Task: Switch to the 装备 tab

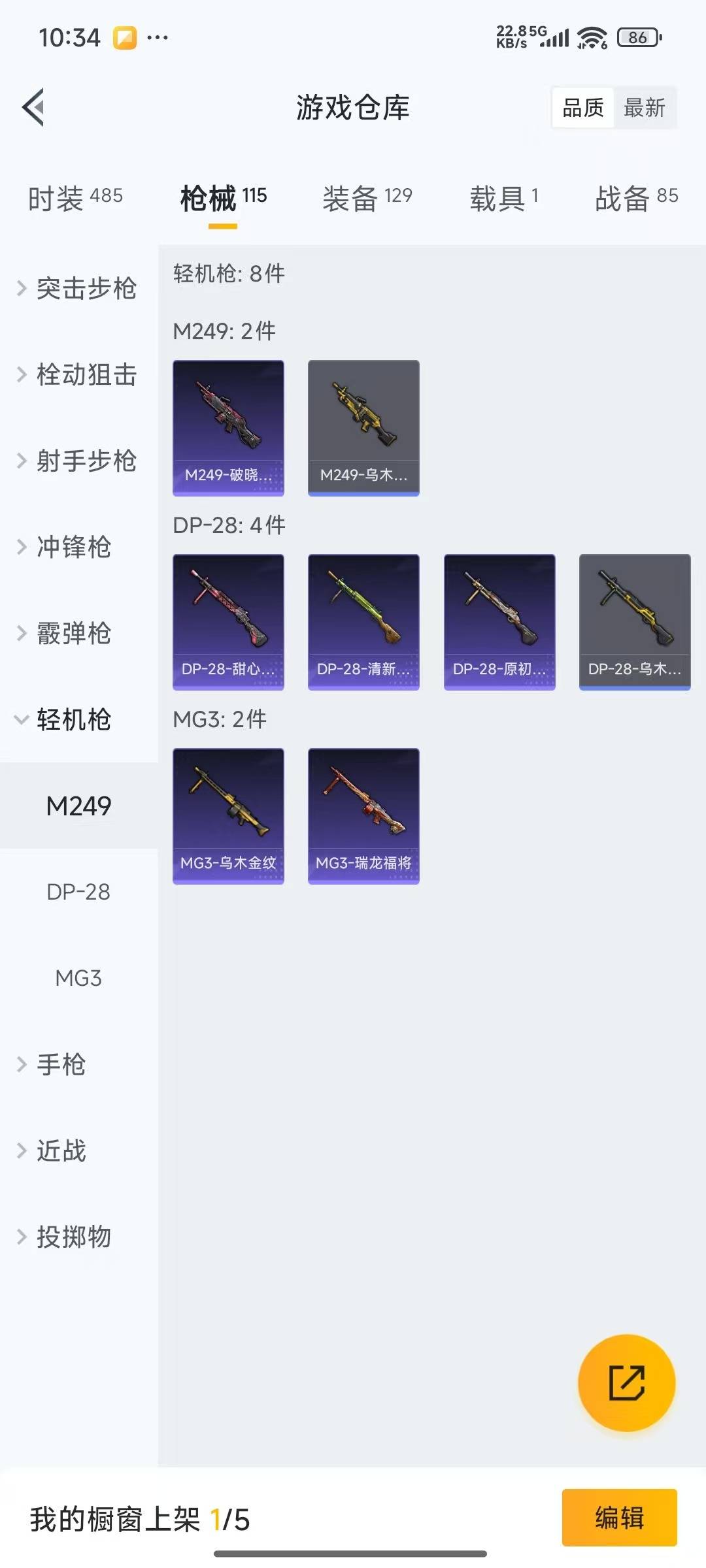Action: click(367, 197)
